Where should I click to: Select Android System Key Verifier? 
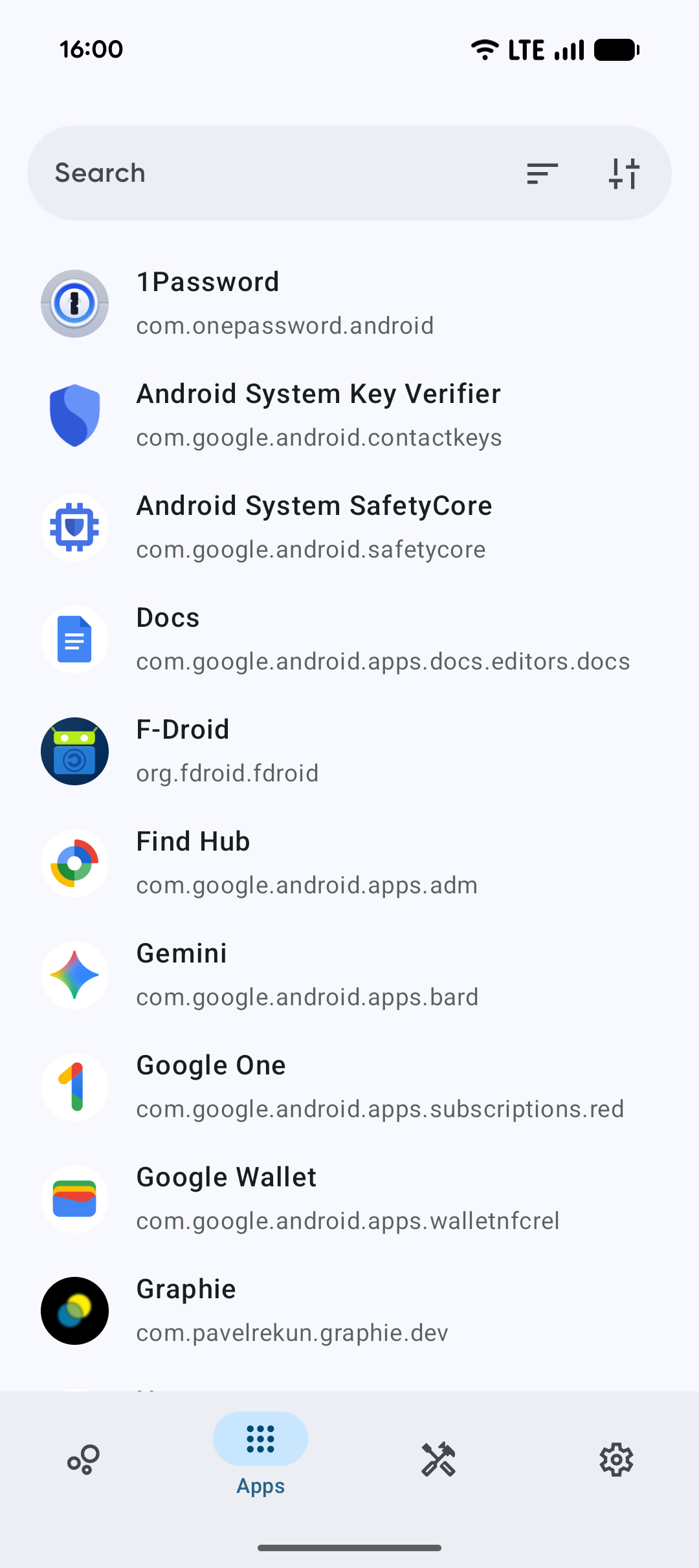click(x=349, y=415)
